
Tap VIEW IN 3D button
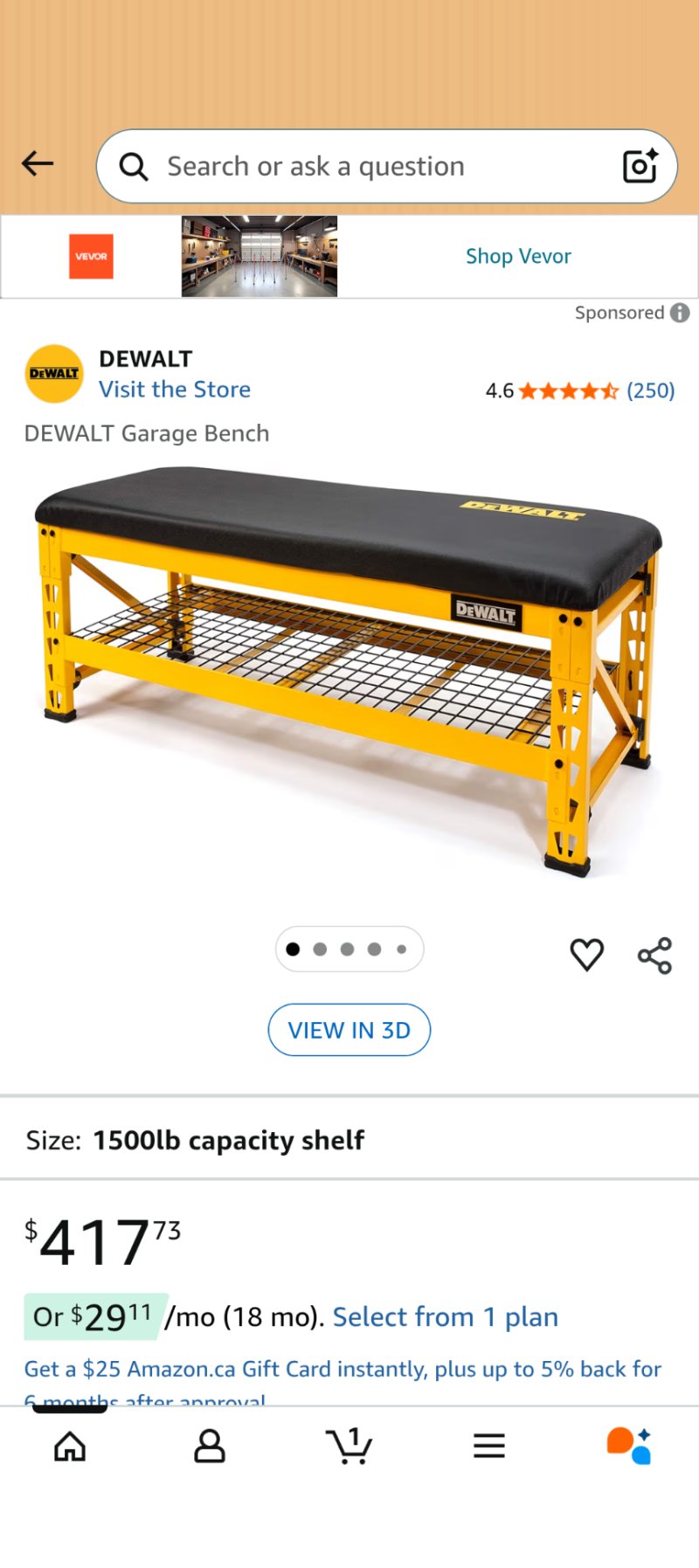(349, 1030)
